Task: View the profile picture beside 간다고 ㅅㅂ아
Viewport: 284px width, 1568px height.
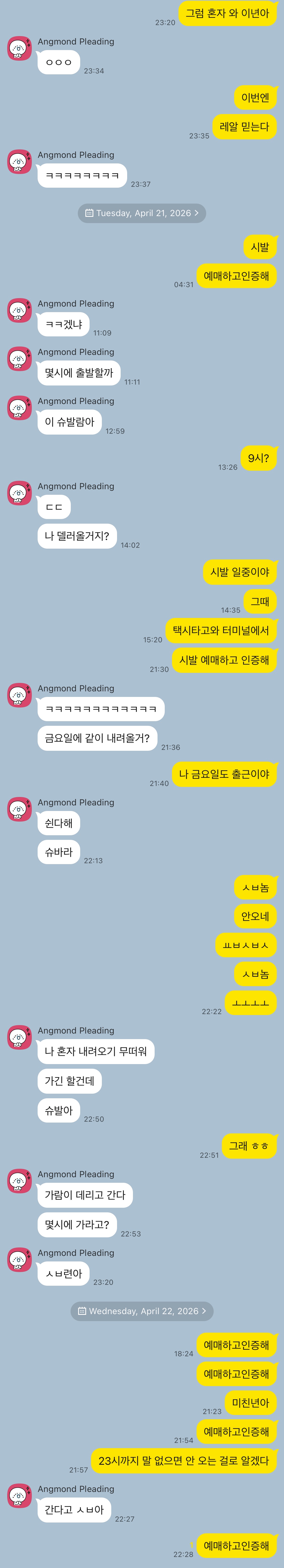Action: point(20,1496)
